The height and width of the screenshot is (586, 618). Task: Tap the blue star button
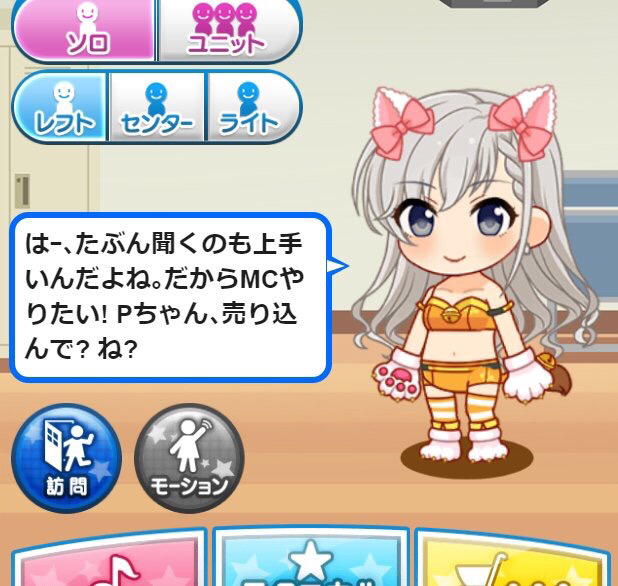pyautogui.click(x=310, y=560)
